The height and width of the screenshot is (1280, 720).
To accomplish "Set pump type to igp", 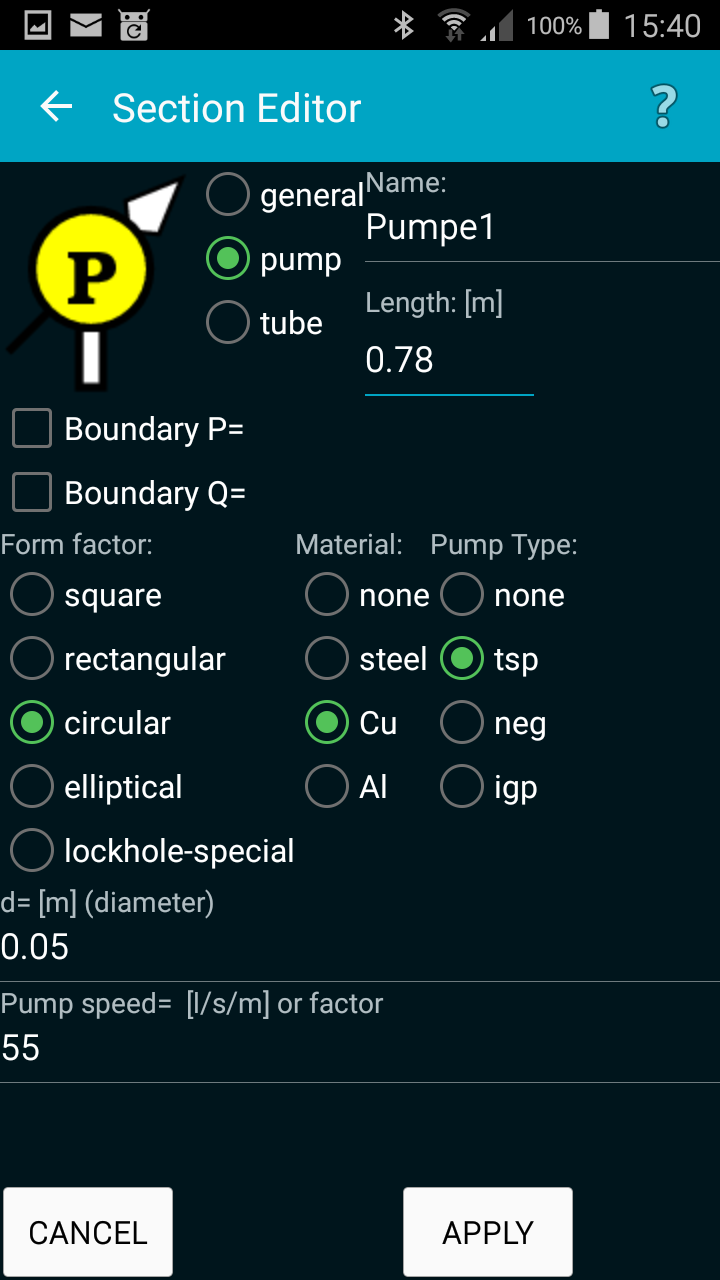I will tap(462, 787).
